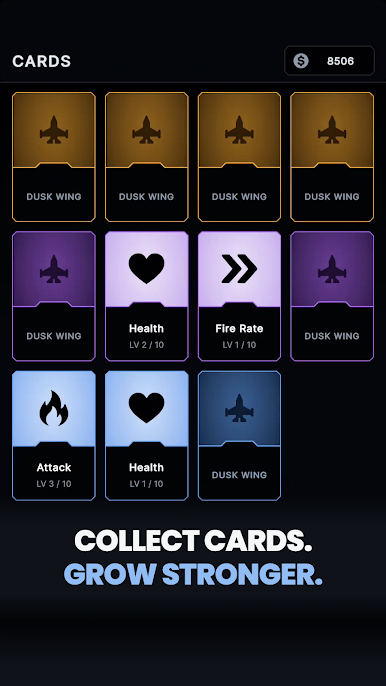The image size is (386, 686).
Task: Open the blue Health card LV 1
Action: point(147,435)
